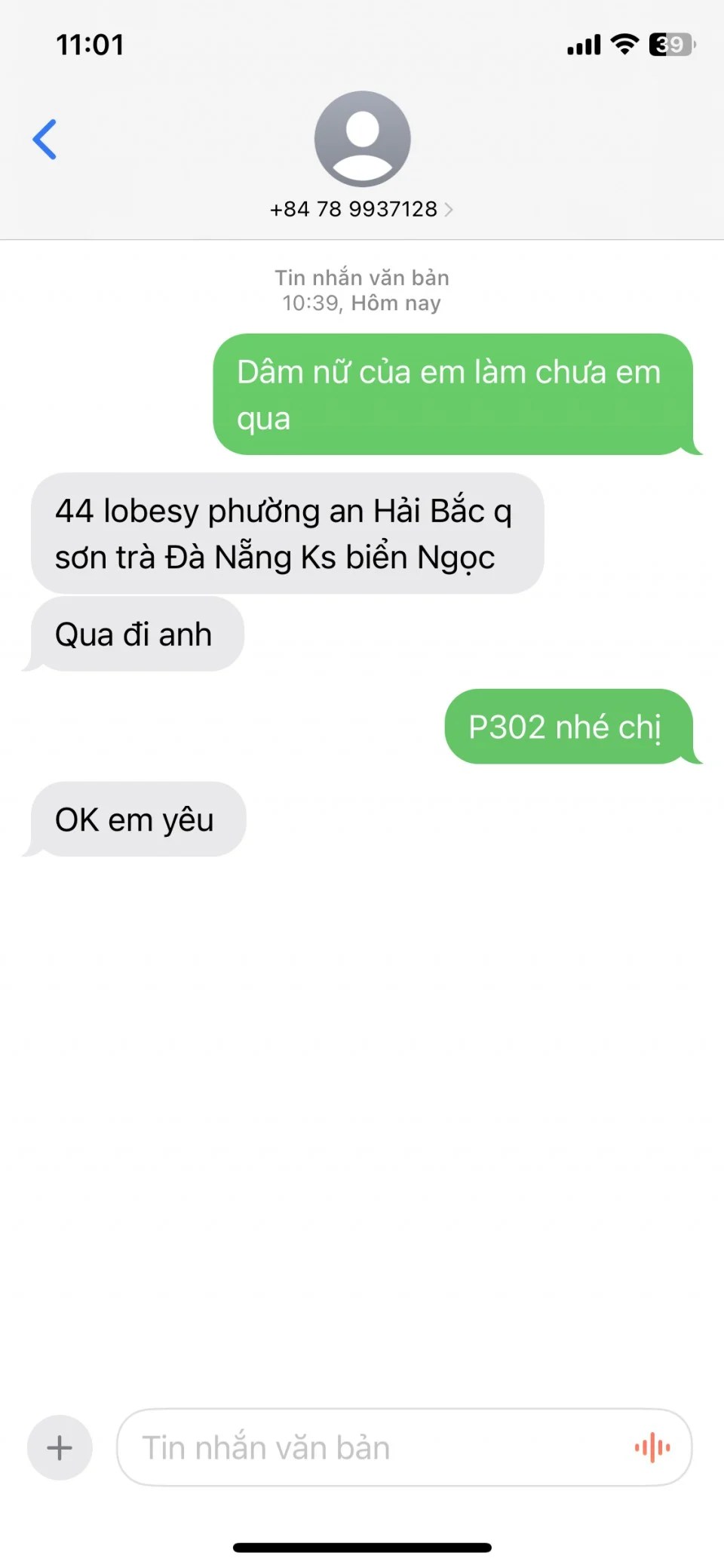Go back to the messages list
This screenshot has width=724, height=1568.
tap(45, 140)
